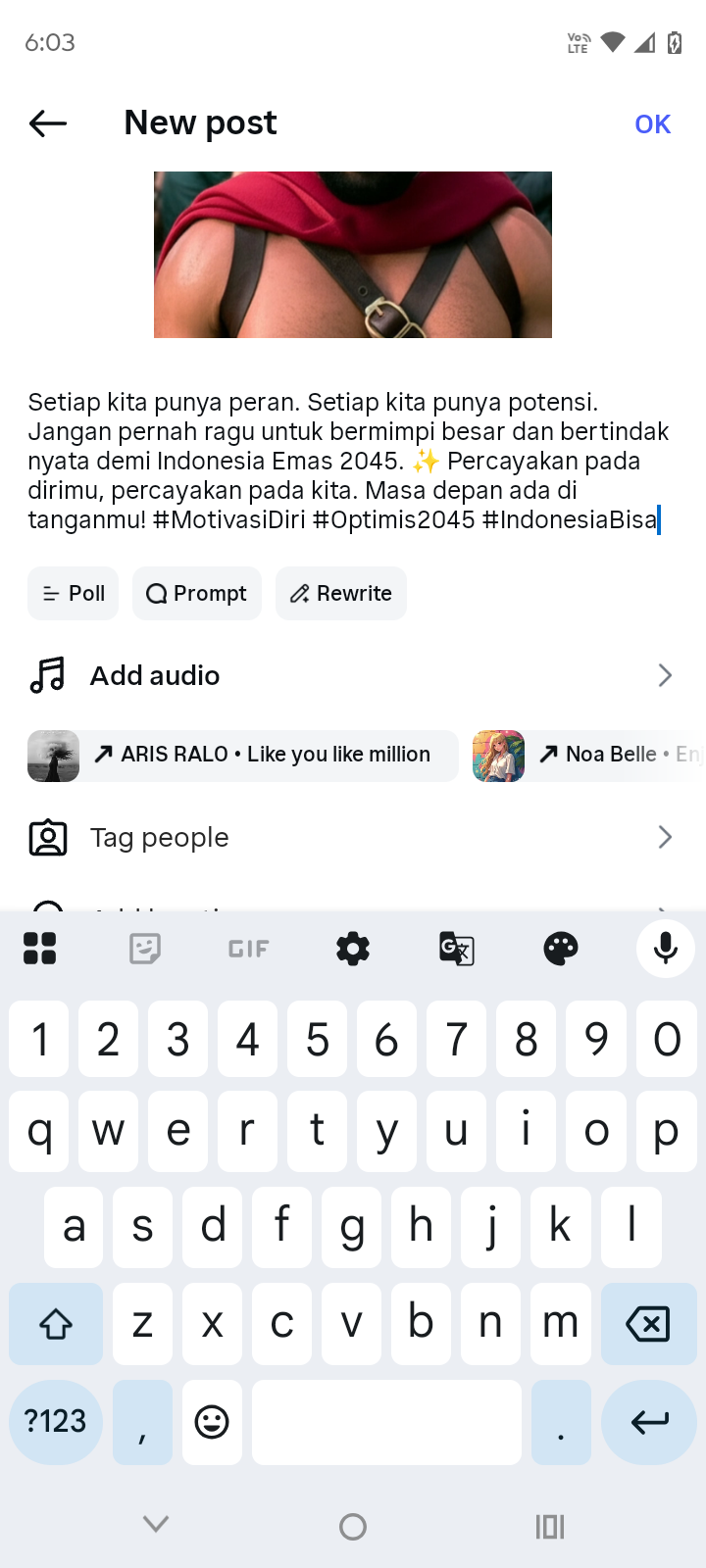Open the keyboard GIF picker

pyautogui.click(x=248, y=949)
